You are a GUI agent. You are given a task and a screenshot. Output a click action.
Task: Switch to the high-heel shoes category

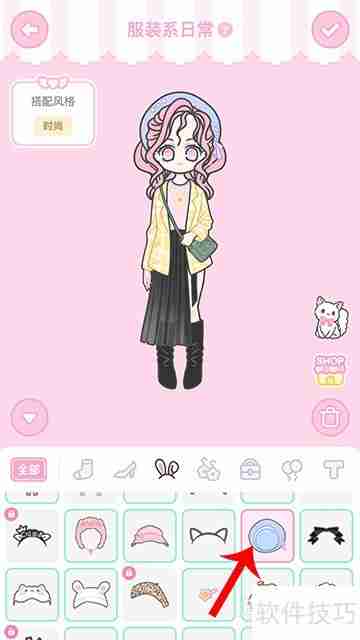[124, 470]
